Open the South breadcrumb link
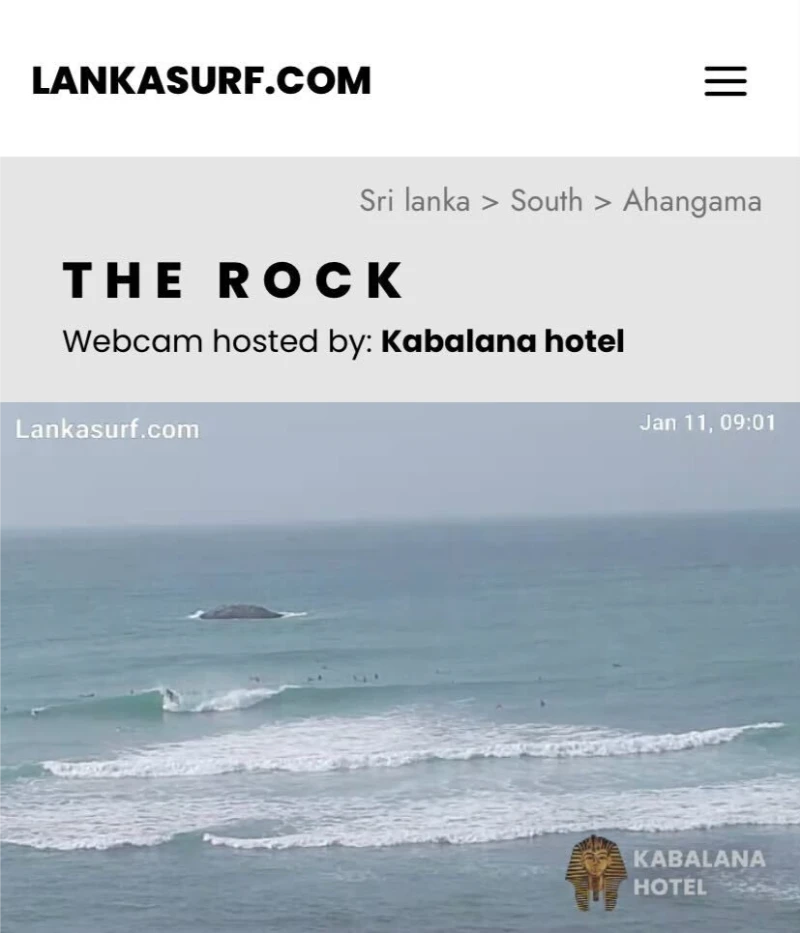This screenshot has width=800, height=933. 546,201
